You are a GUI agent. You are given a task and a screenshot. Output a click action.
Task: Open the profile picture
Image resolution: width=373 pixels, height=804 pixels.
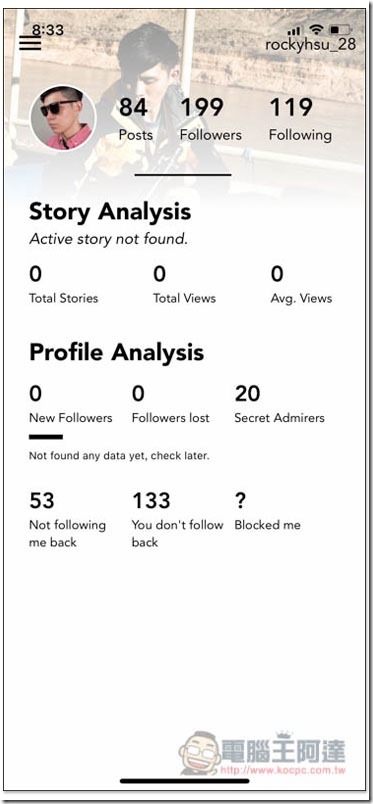(x=63, y=118)
